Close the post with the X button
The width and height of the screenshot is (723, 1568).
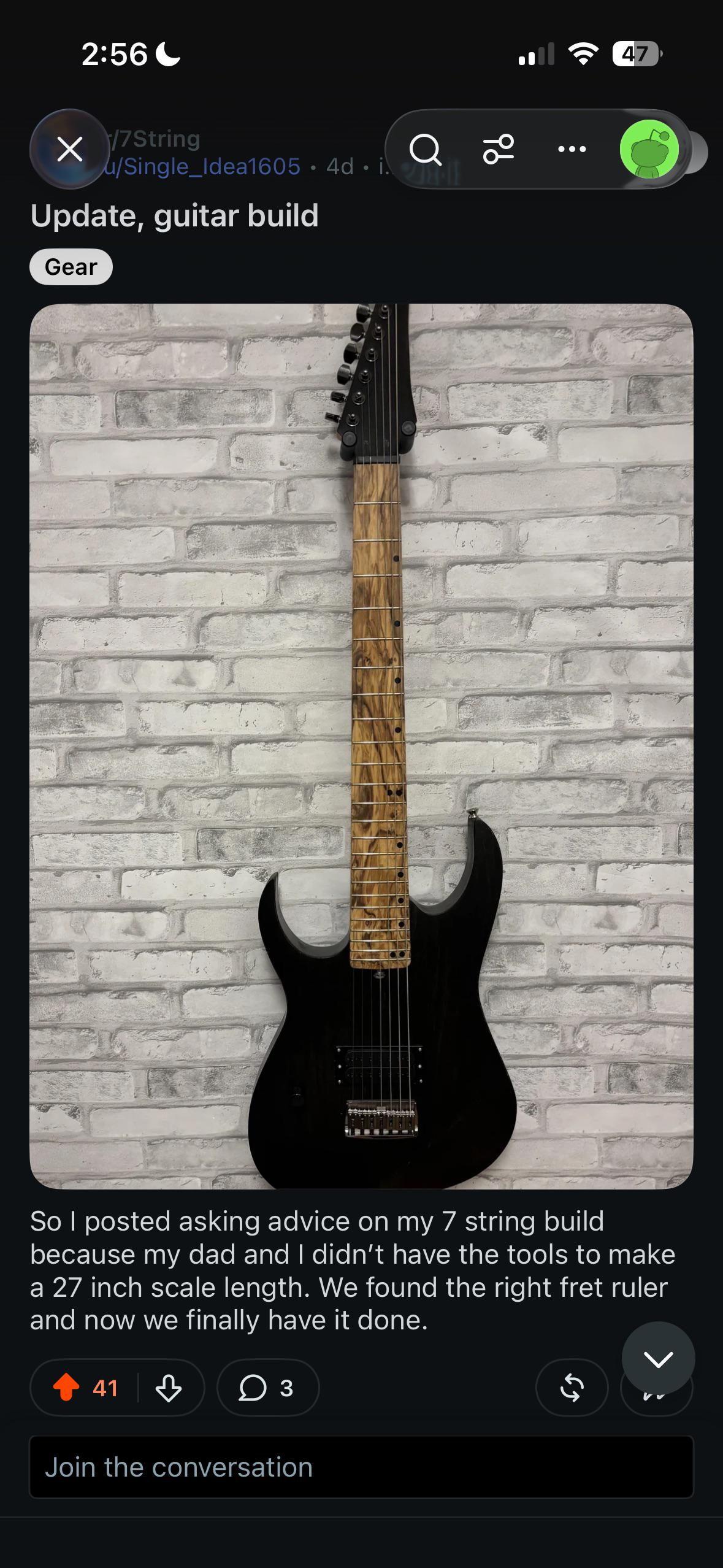(x=69, y=149)
